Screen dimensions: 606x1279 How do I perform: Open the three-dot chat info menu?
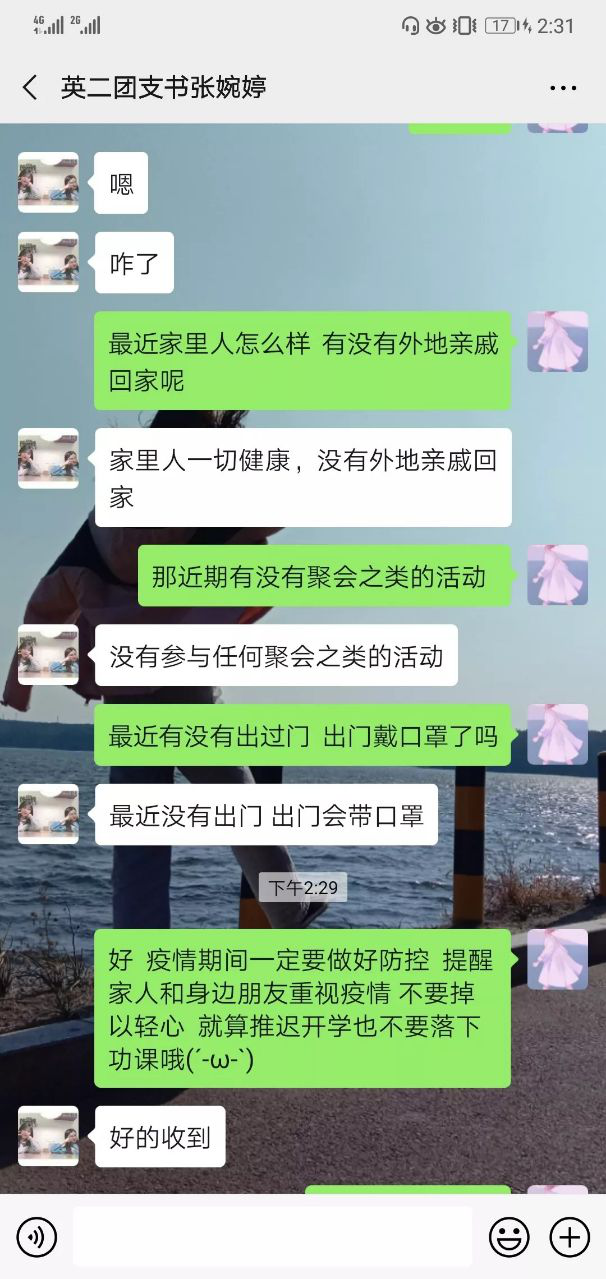(563, 88)
